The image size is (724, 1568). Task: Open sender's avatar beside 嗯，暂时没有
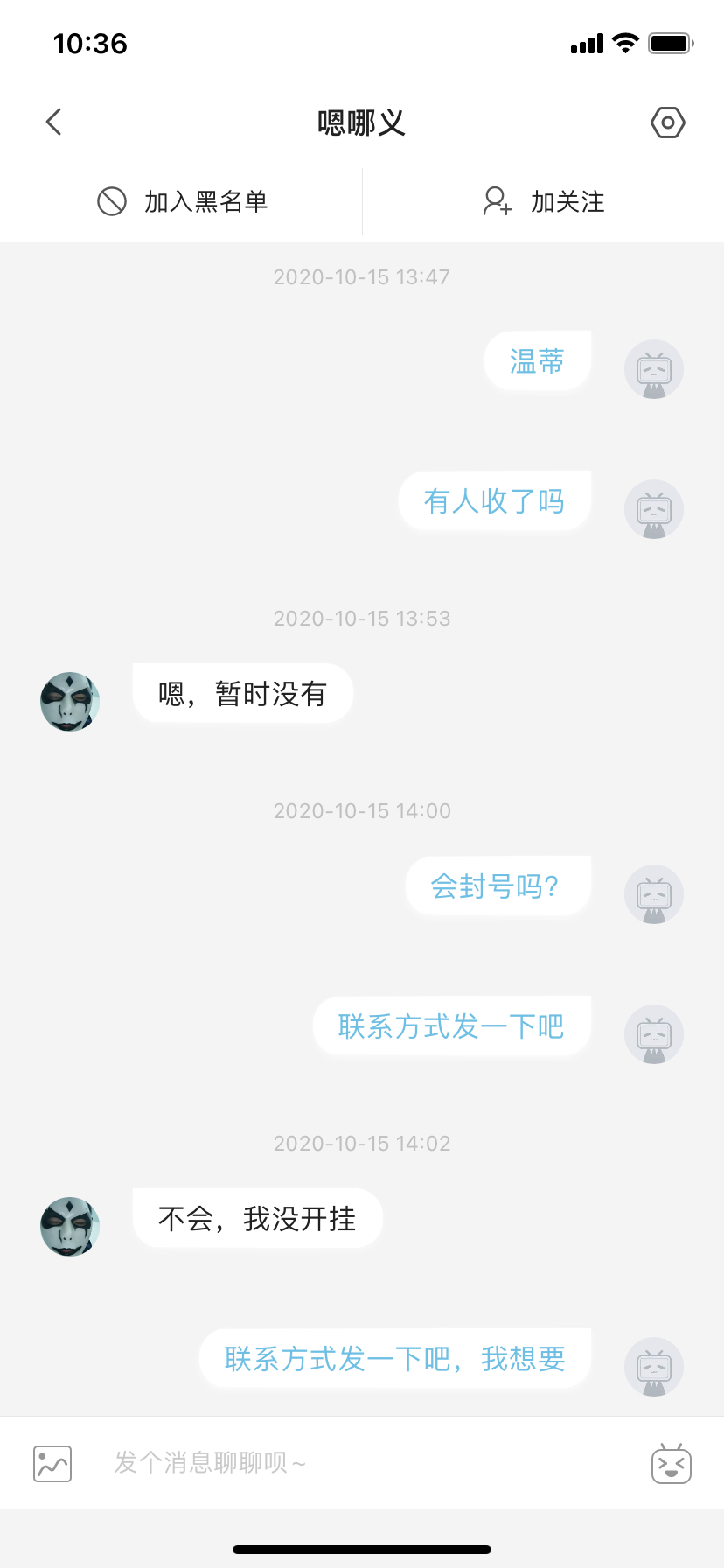pos(70,702)
